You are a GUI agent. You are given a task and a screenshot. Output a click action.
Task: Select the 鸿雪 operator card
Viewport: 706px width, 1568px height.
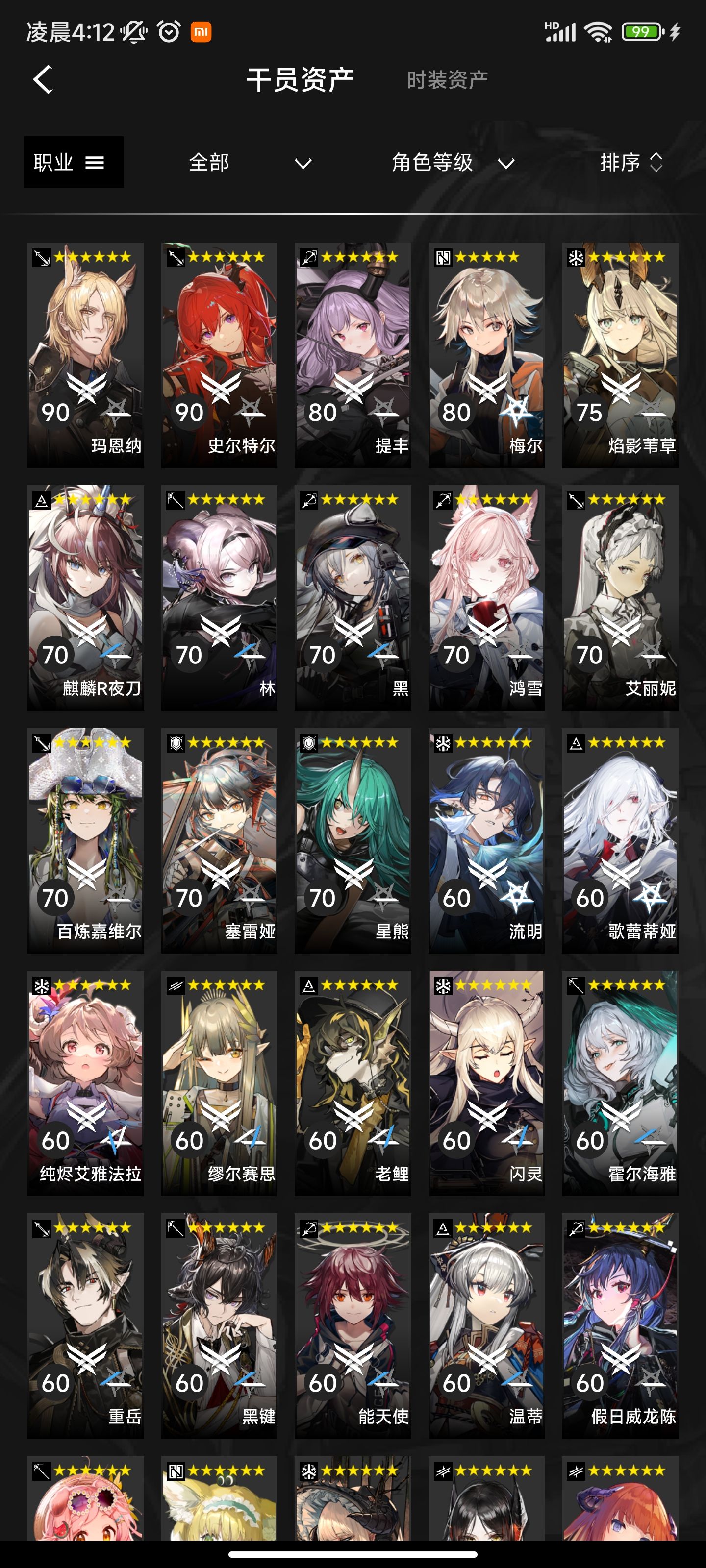click(x=486, y=598)
